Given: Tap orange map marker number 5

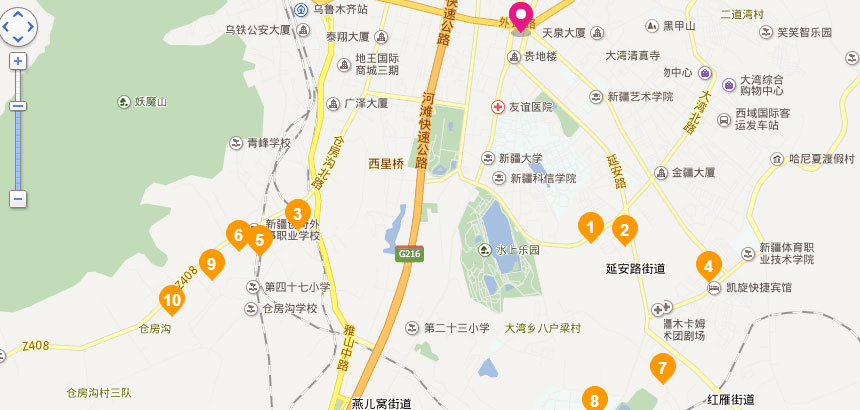Looking at the screenshot, I should [259, 238].
